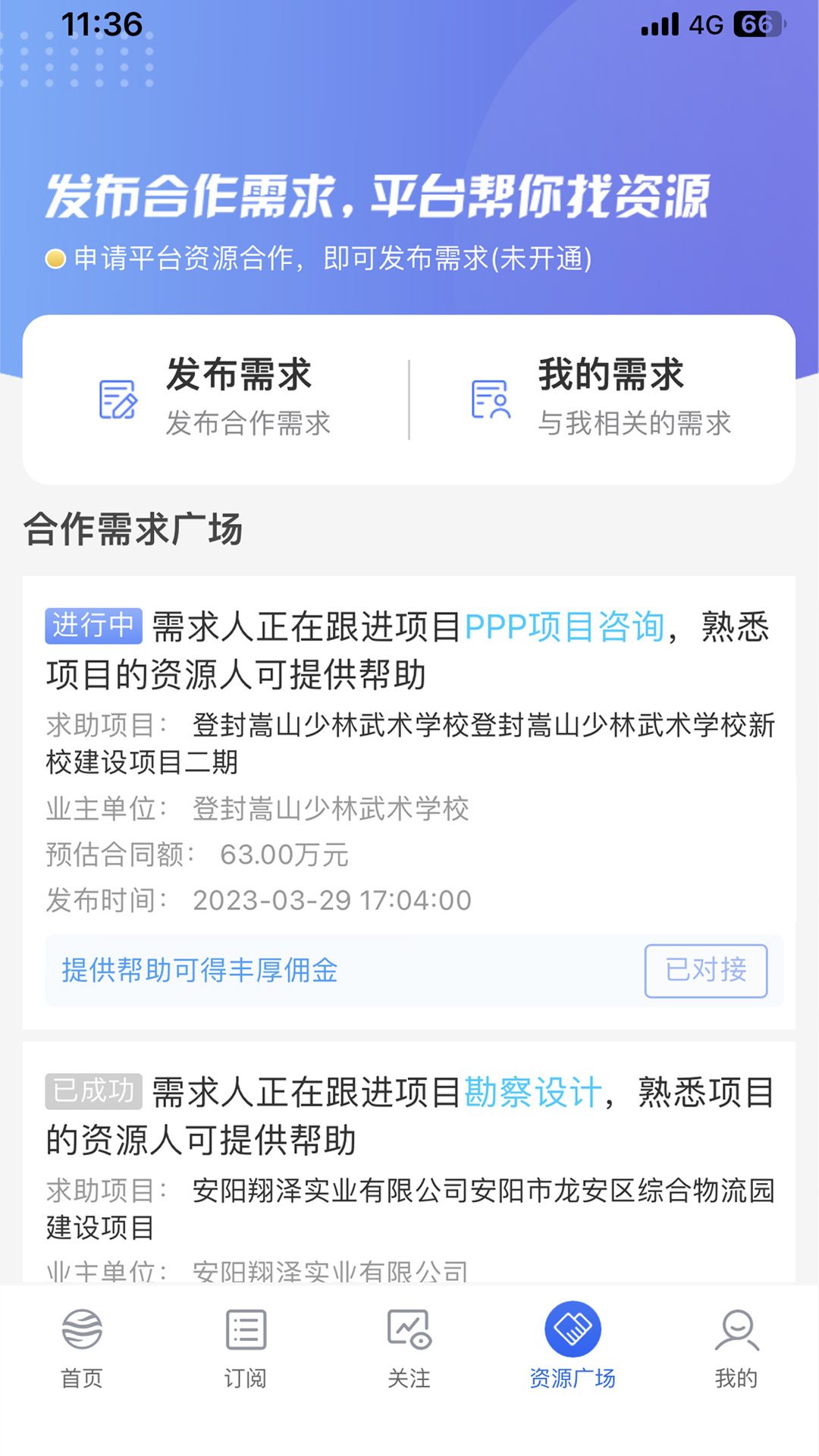Select the 资源广场 tab
Viewport: 819px width, 1456px height.
573,1347
